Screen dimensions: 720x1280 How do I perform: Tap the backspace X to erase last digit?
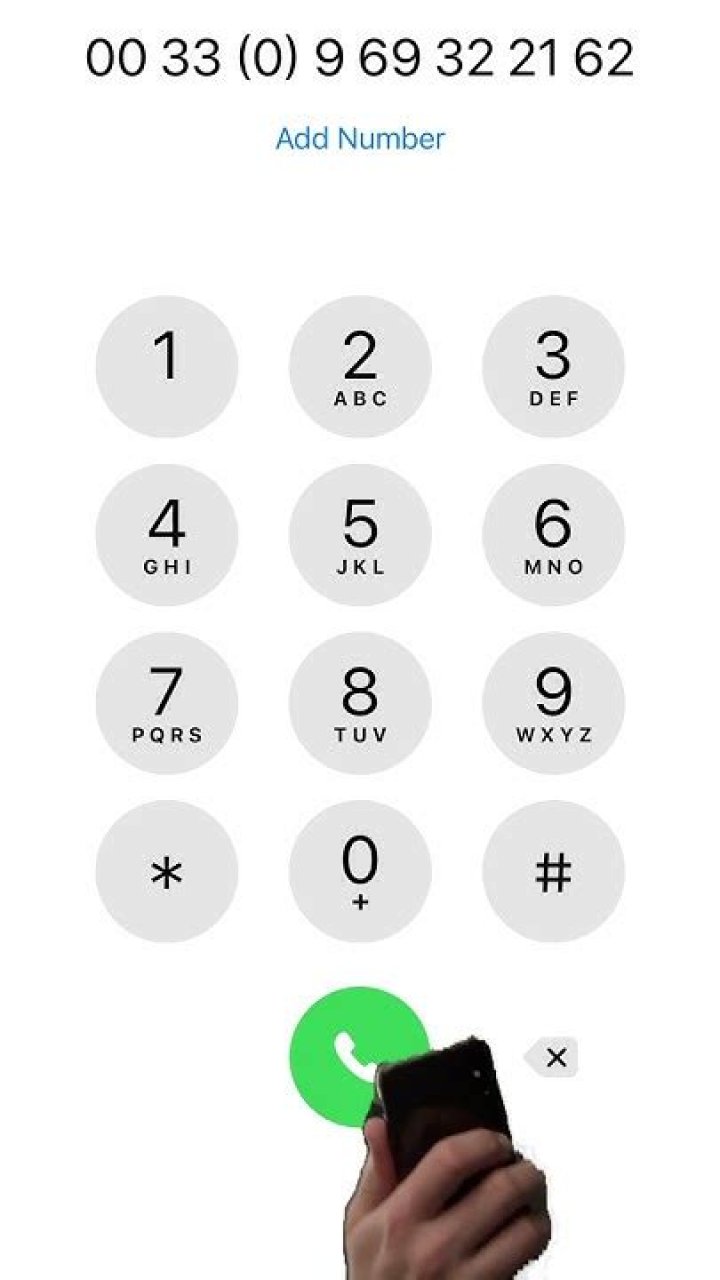coord(553,1057)
